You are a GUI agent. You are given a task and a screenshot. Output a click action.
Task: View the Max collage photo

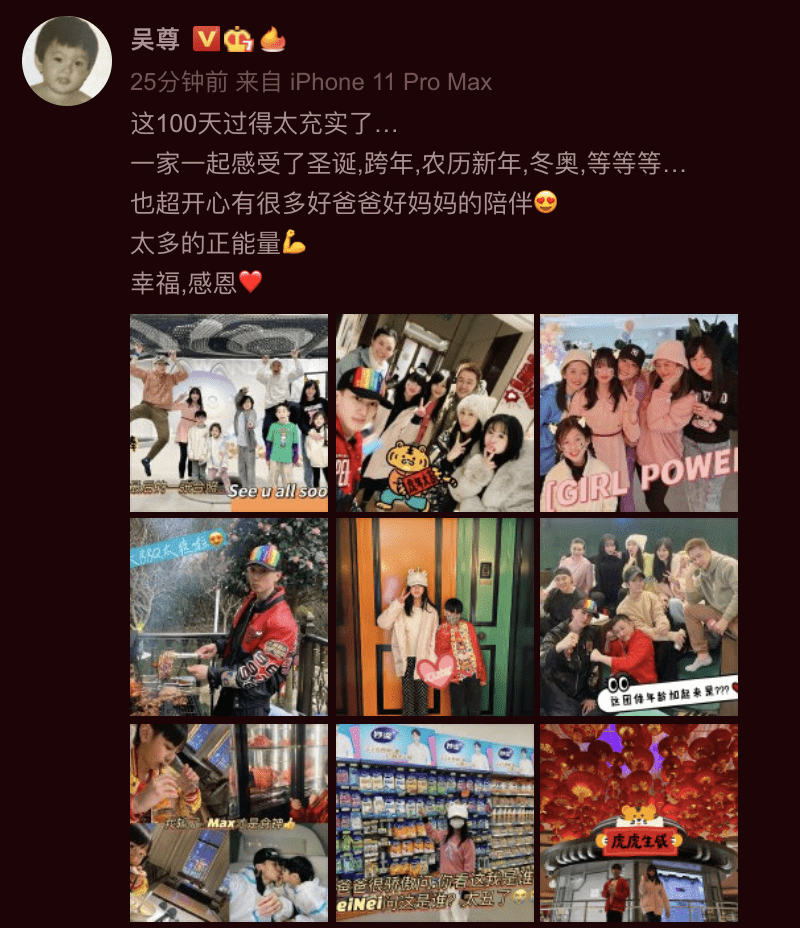point(229,821)
